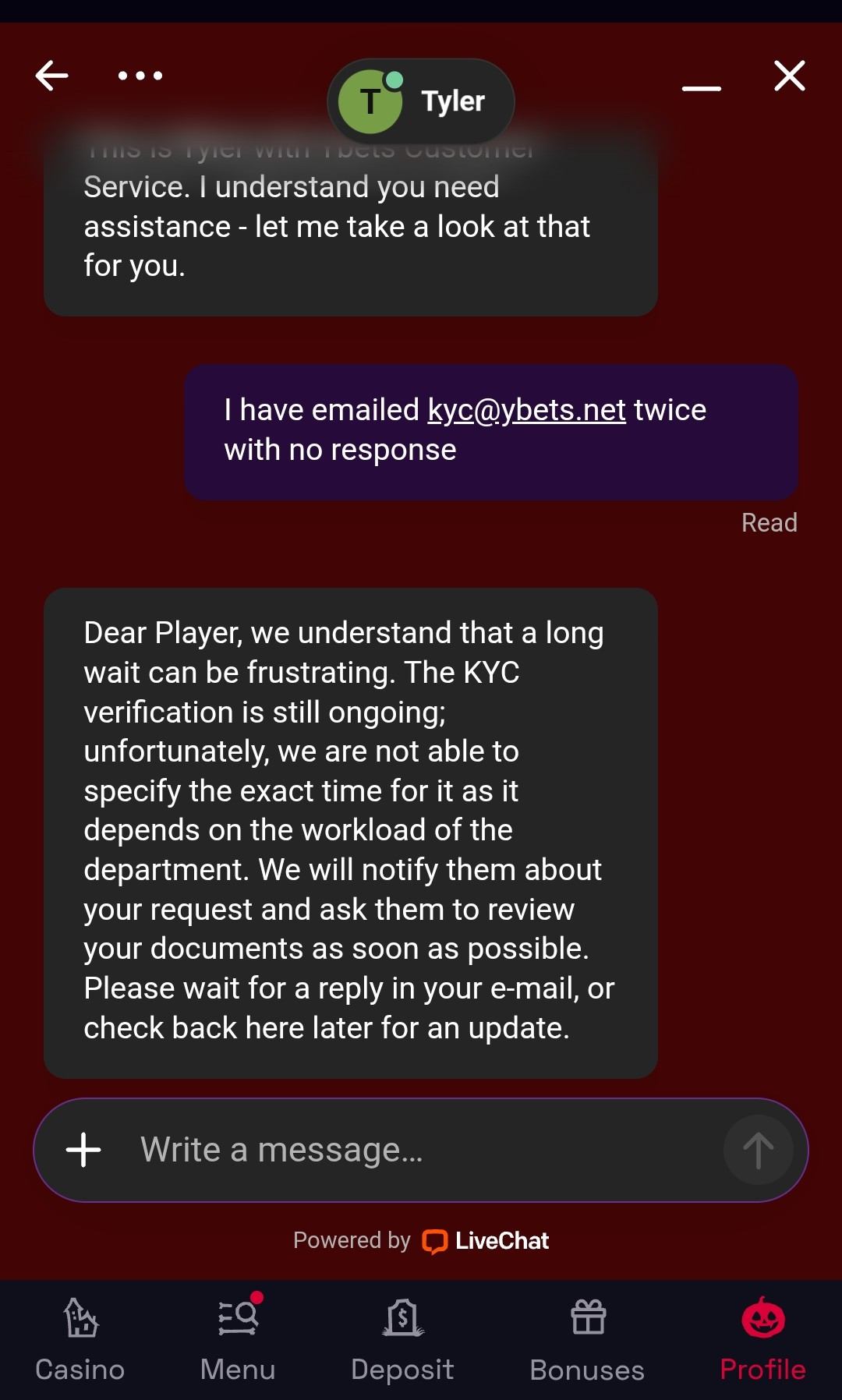Open the chat options menu
Image resolution: width=842 pixels, height=1400 pixels.
pos(140,76)
